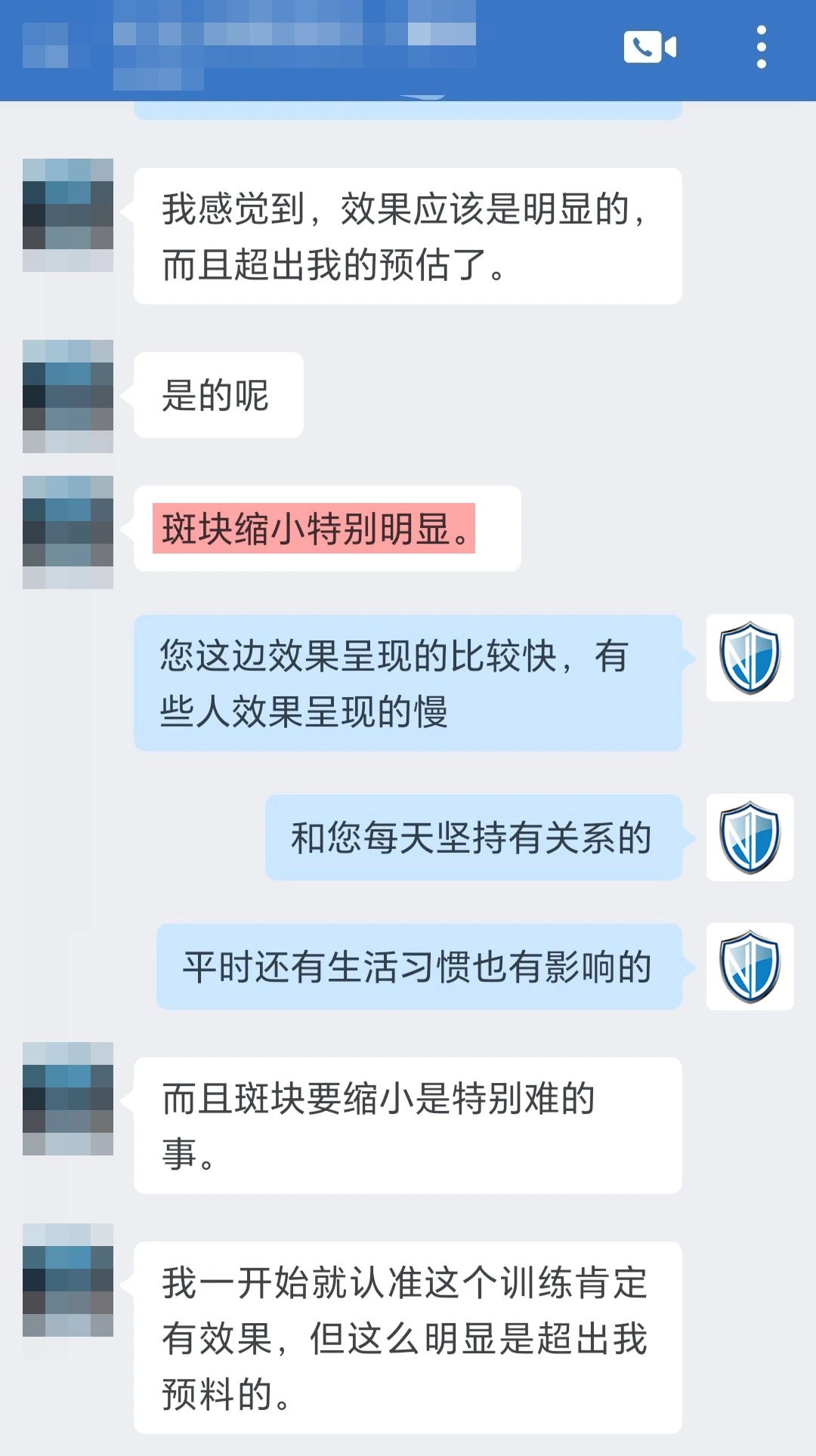The height and width of the screenshot is (1456, 816).
Task: Open shield avatar beside 平时还有生活习惯也有影响的
Action: pos(750,967)
